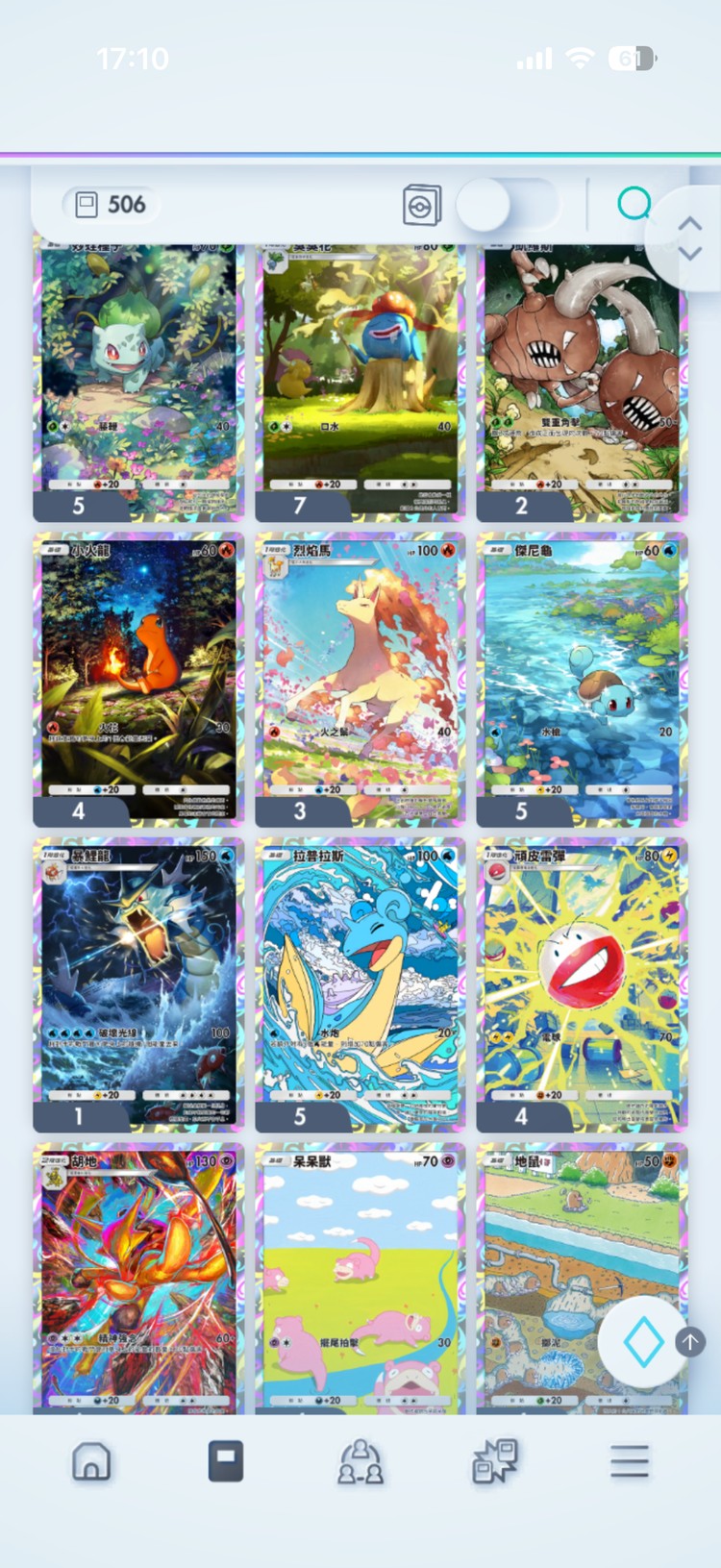Toggle the card display switch
The image size is (721, 1568).
[508, 205]
